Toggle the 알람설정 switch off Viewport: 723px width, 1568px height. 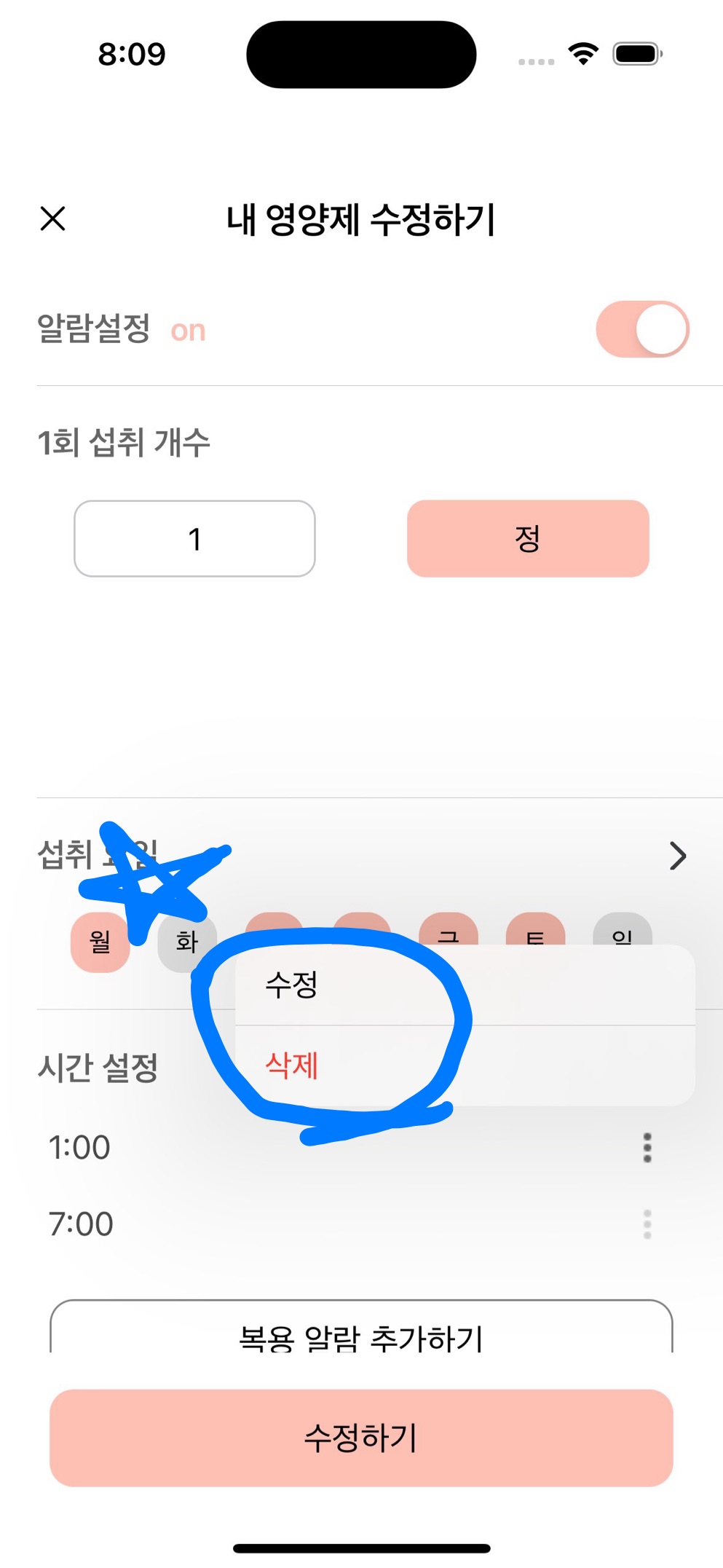(x=641, y=329)
